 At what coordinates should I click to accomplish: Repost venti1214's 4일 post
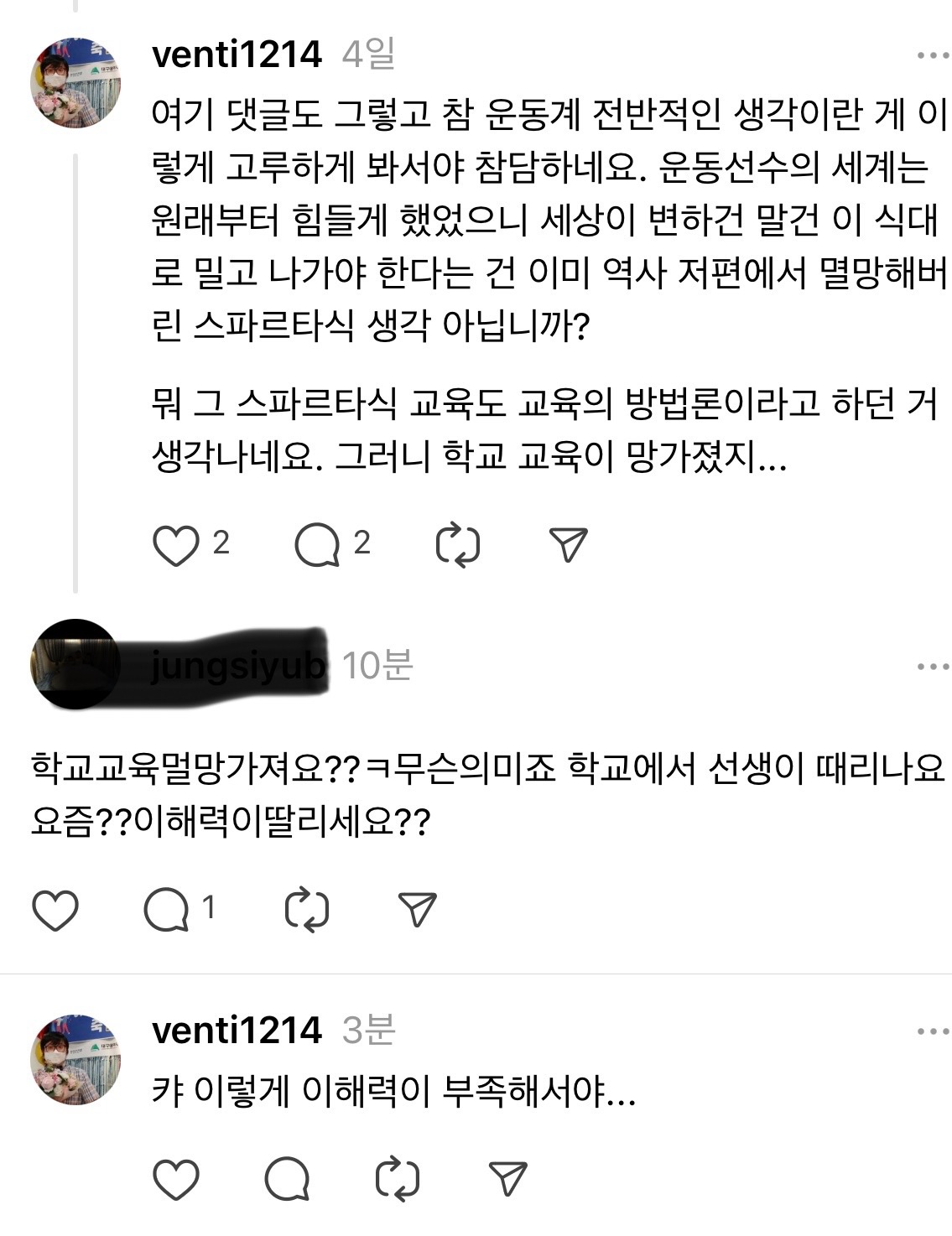click(458, 545)
